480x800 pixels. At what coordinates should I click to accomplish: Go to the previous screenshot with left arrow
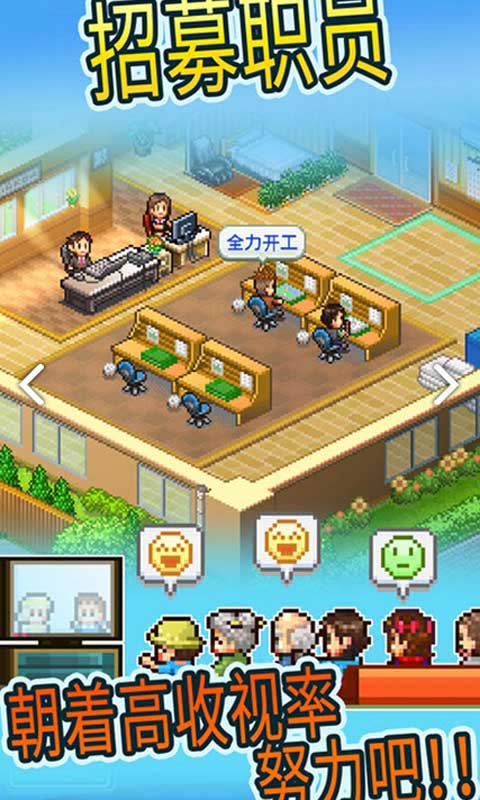tap(32, 385)
